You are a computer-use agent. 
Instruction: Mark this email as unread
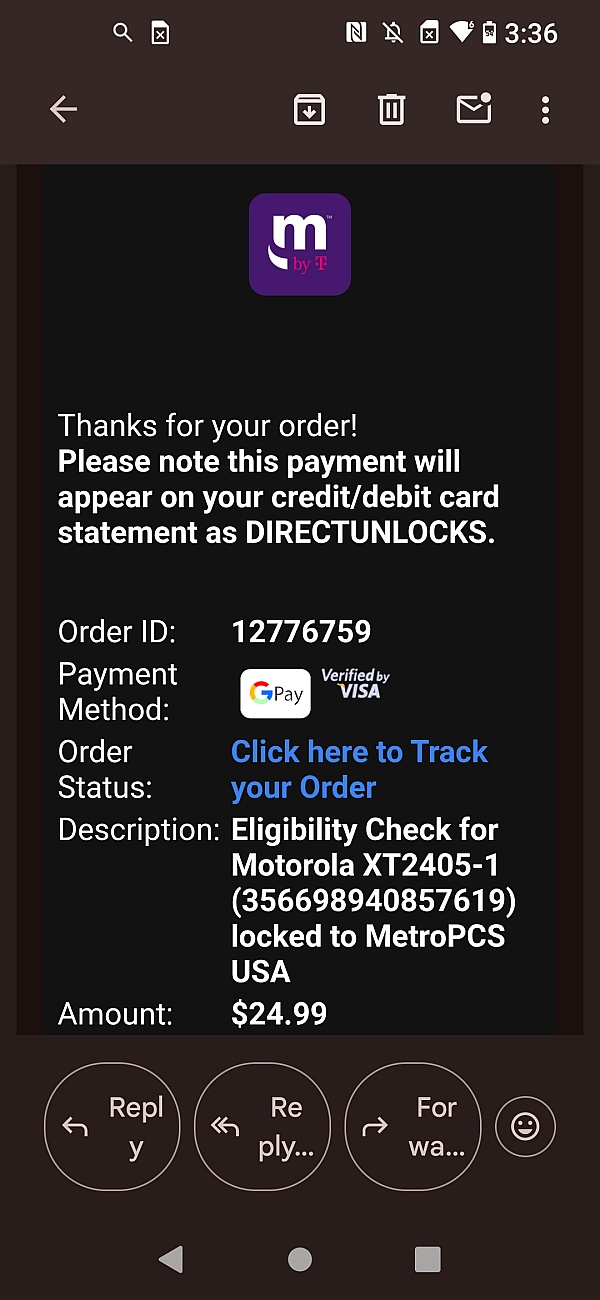coord(474,108)
